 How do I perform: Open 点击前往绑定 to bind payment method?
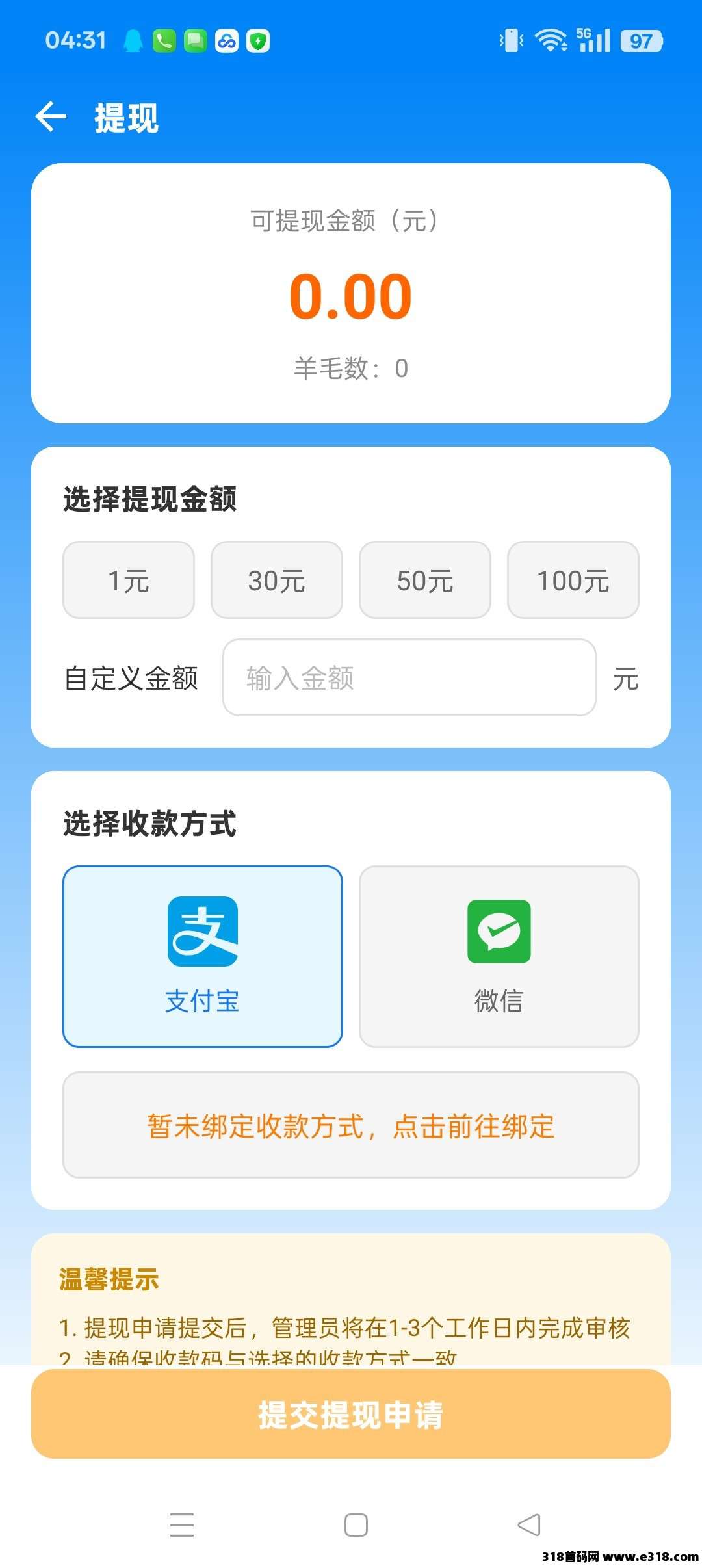tap(351, 1125)
